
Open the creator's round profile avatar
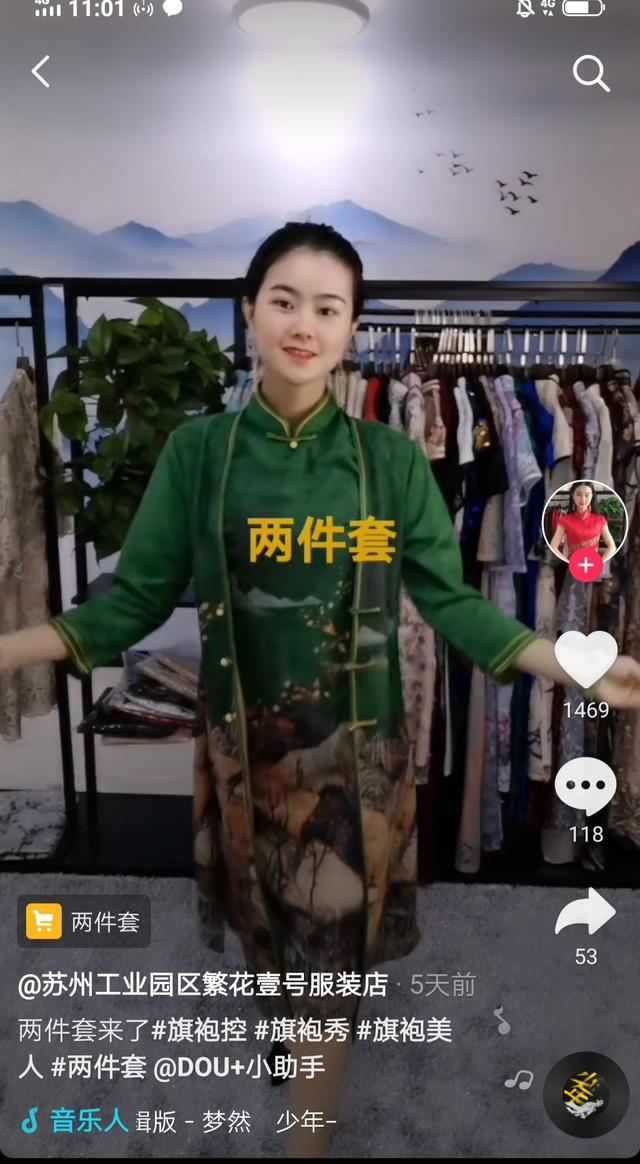point(585,523)
